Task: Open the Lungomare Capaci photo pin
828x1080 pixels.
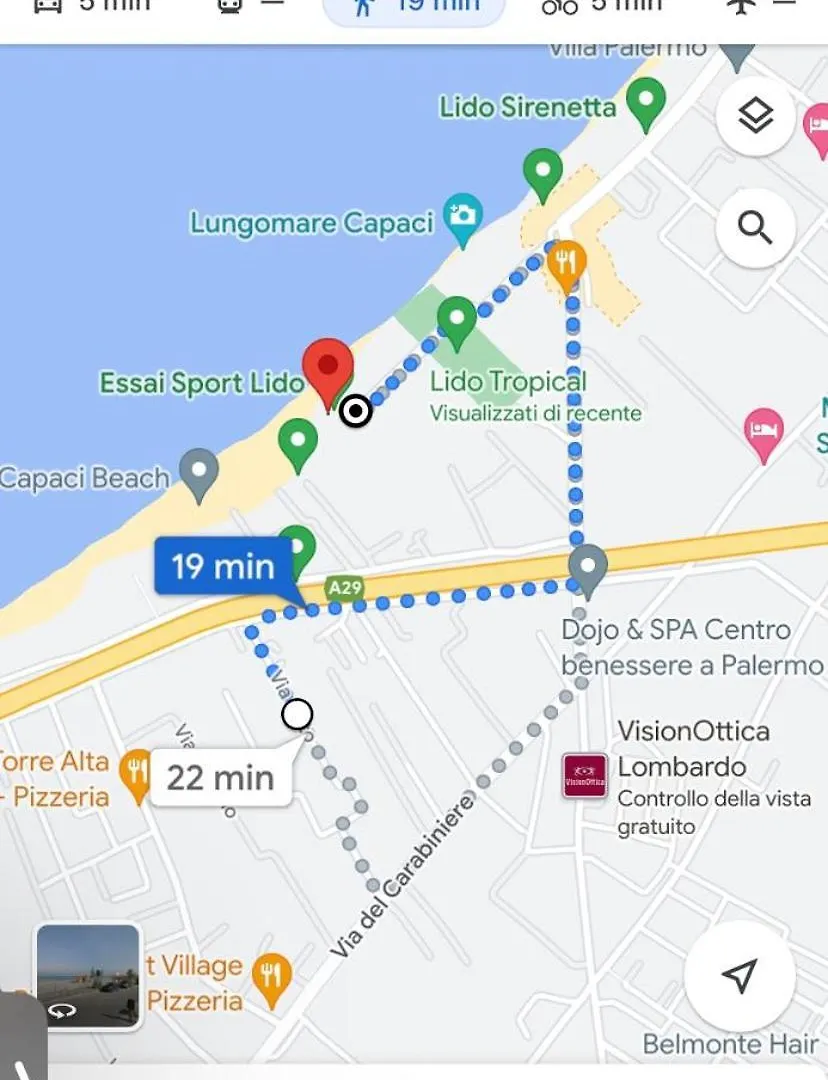Action: click(462, 219)
